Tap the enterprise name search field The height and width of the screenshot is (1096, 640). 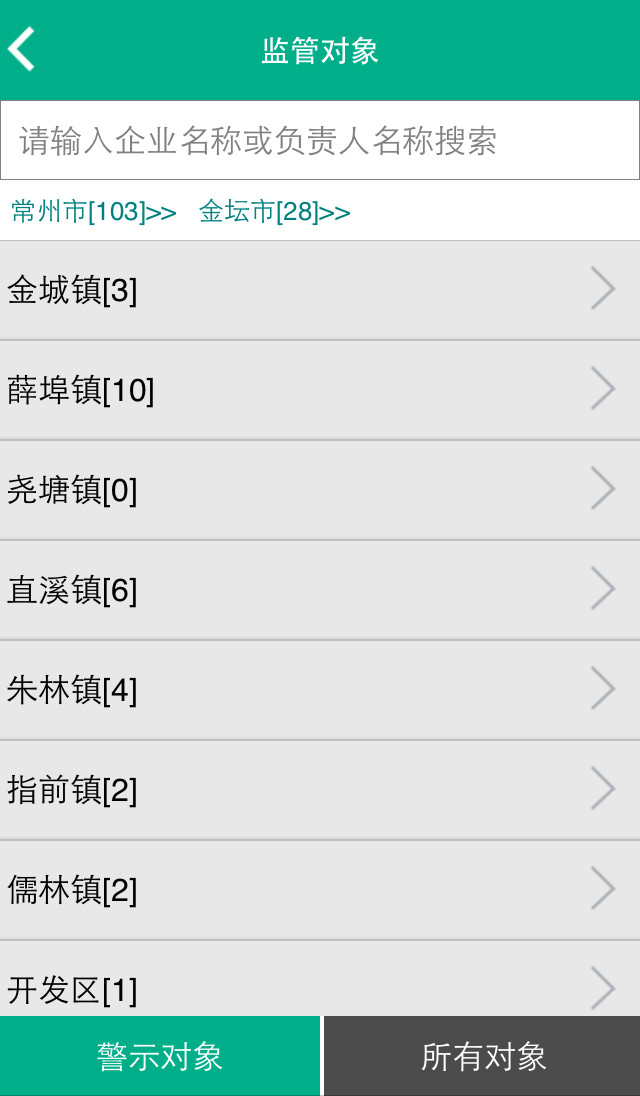click(x=320, y=140)
